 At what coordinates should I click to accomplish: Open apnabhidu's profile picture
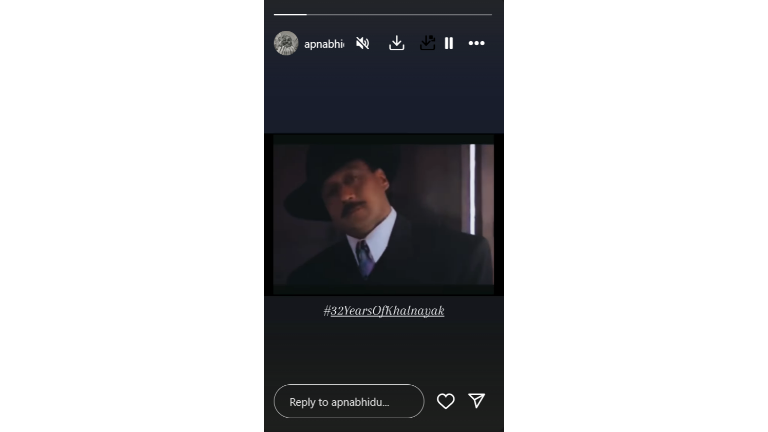[x=286, y=43]
